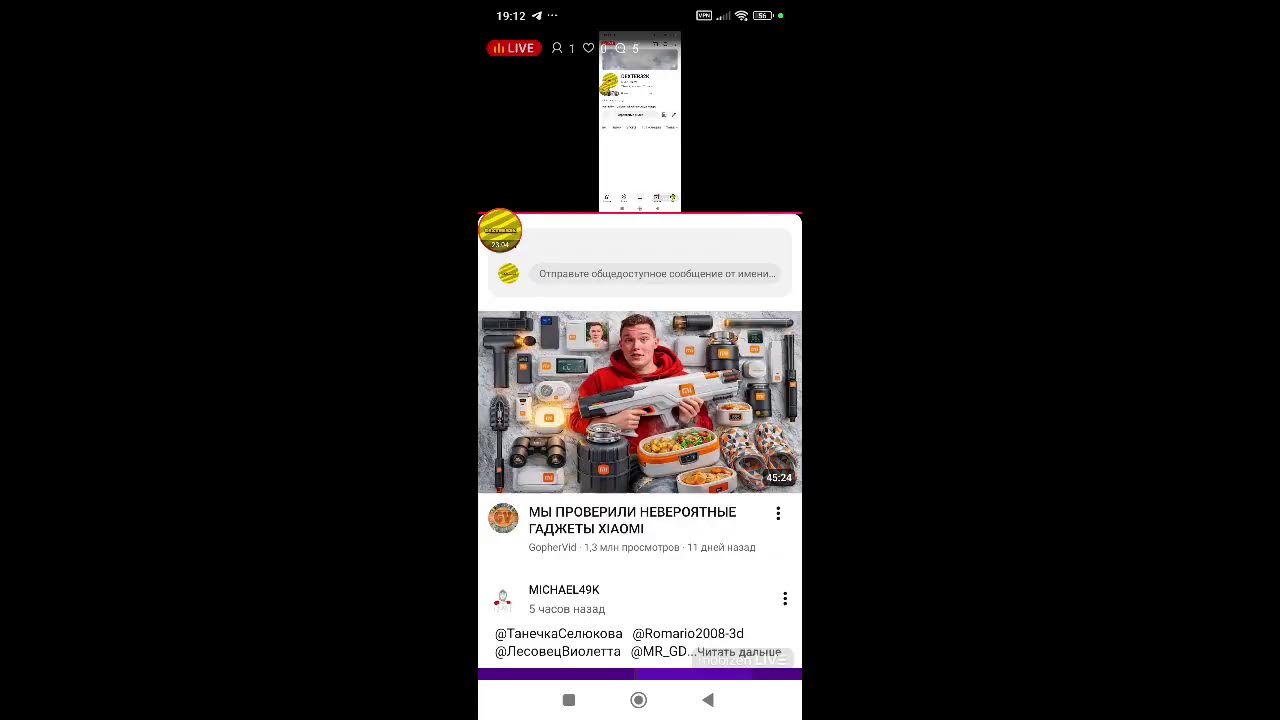Open the recent apps view
Viewport: 1280px width, 720px height.
[x=569, y=700]
